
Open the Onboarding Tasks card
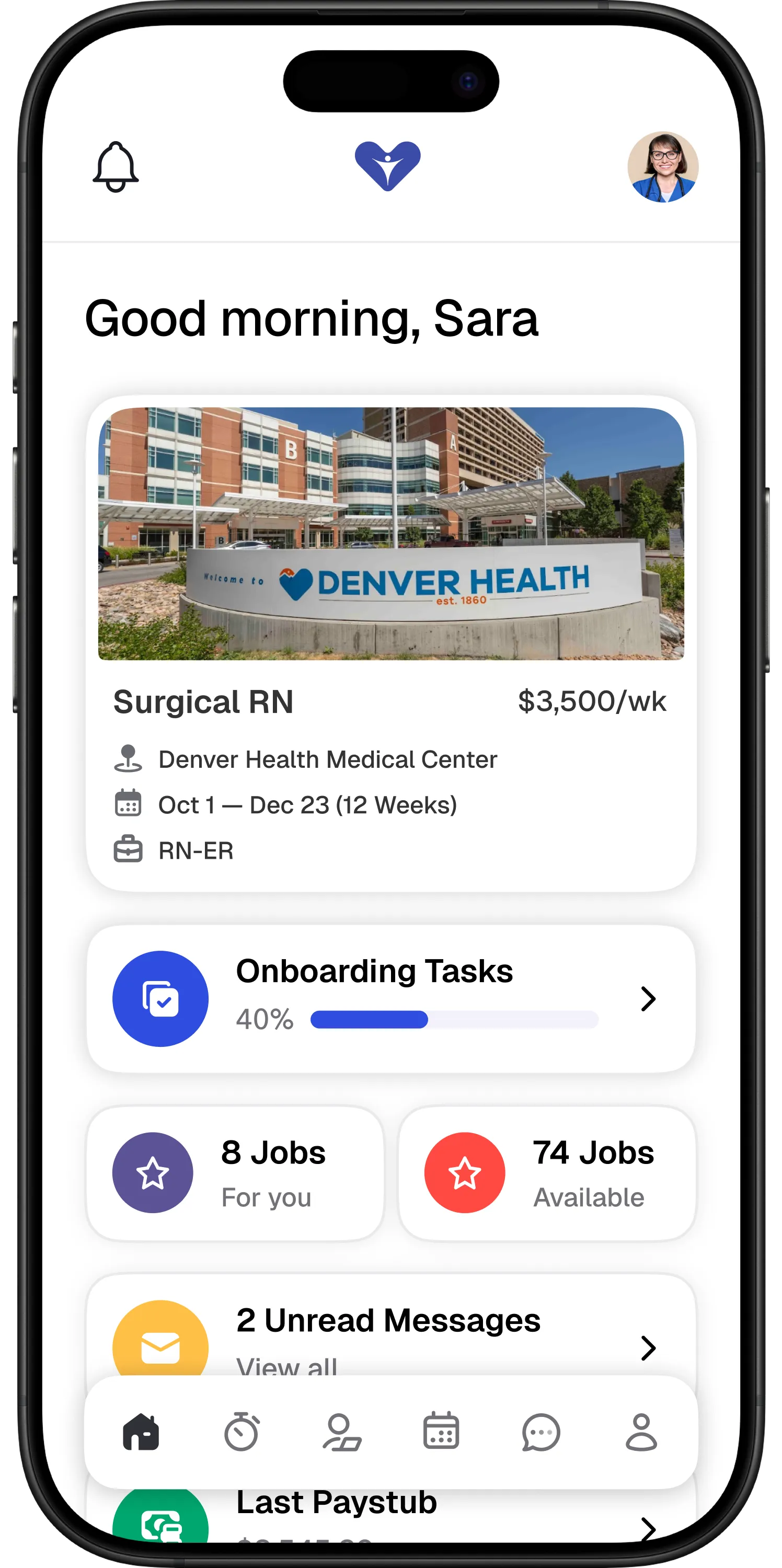click(390, 998)
